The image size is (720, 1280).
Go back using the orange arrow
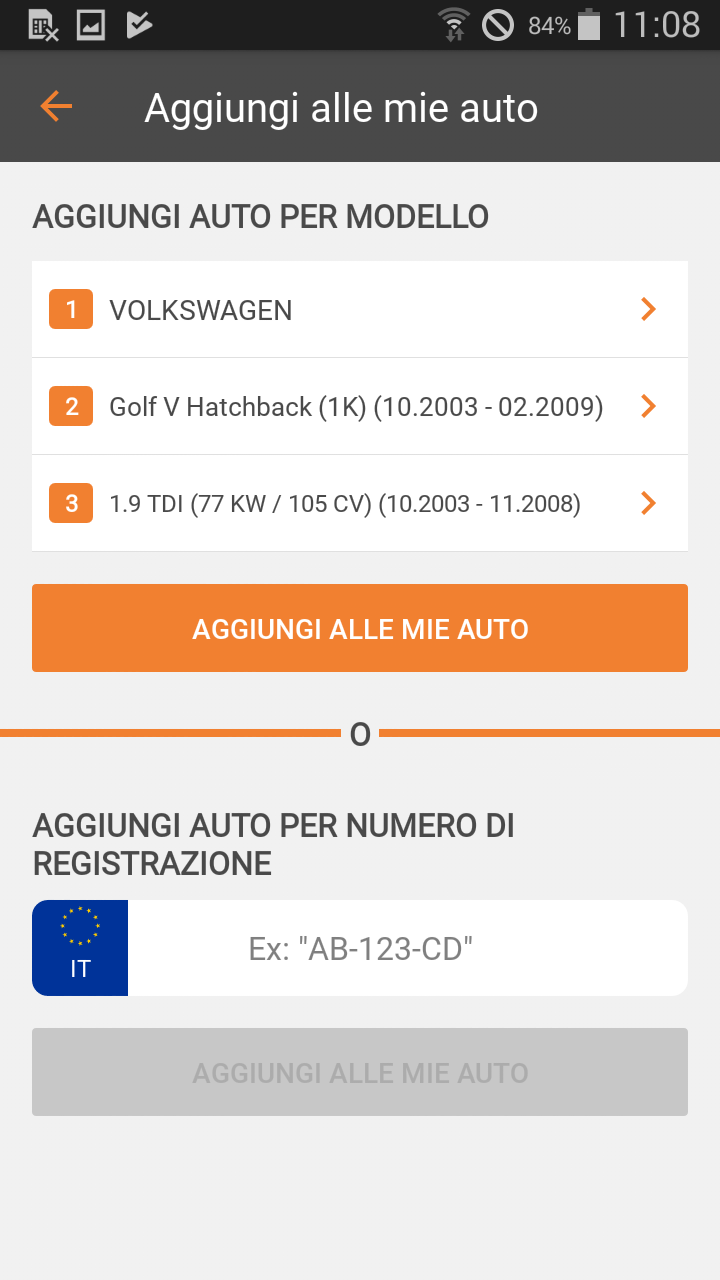pos(56,106)
